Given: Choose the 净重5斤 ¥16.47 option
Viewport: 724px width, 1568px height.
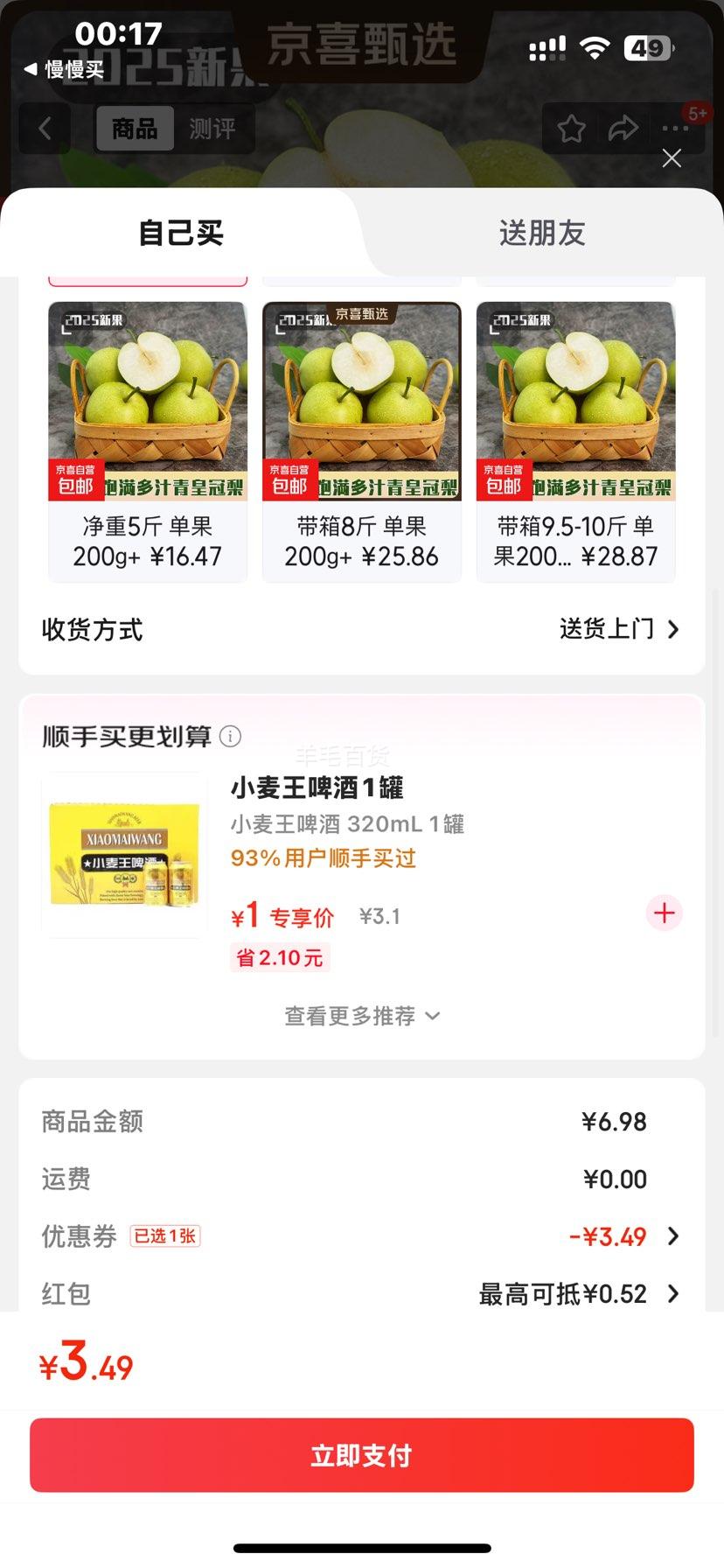Looking at the screenshot, I should (148, 441).
